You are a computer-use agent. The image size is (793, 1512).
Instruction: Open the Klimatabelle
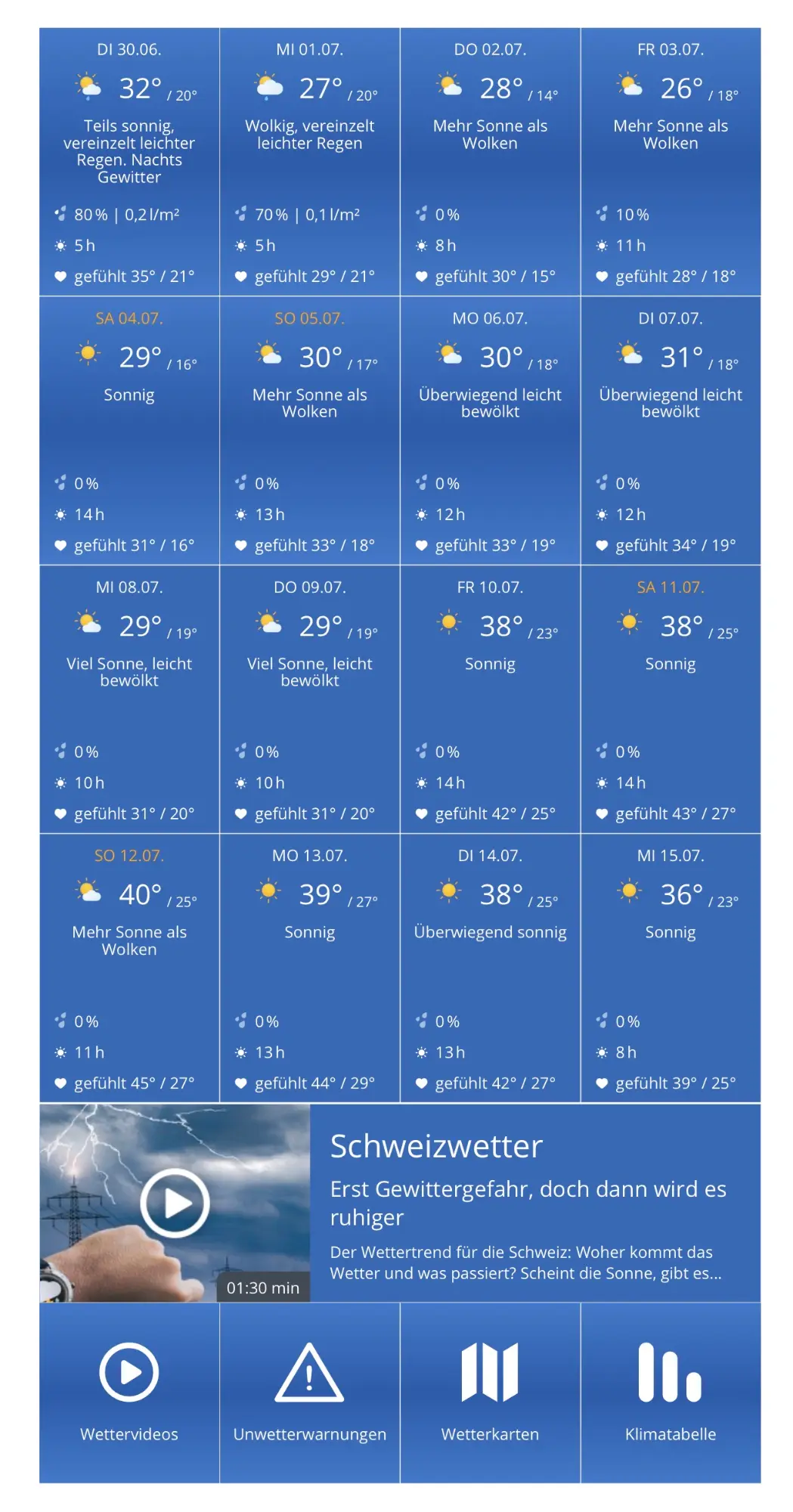tap(671, 1393)
